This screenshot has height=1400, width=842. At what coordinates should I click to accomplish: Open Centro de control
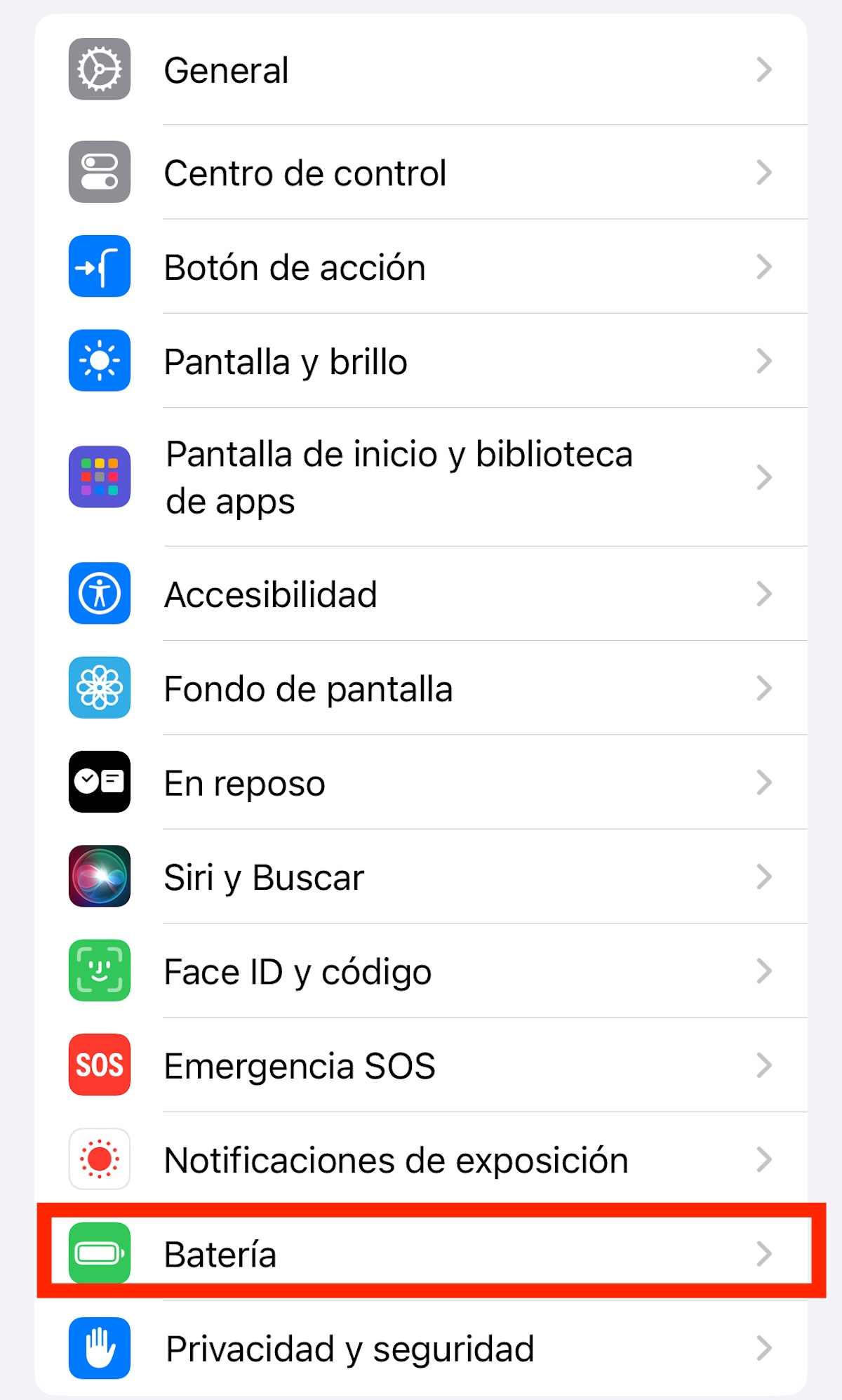421,173
